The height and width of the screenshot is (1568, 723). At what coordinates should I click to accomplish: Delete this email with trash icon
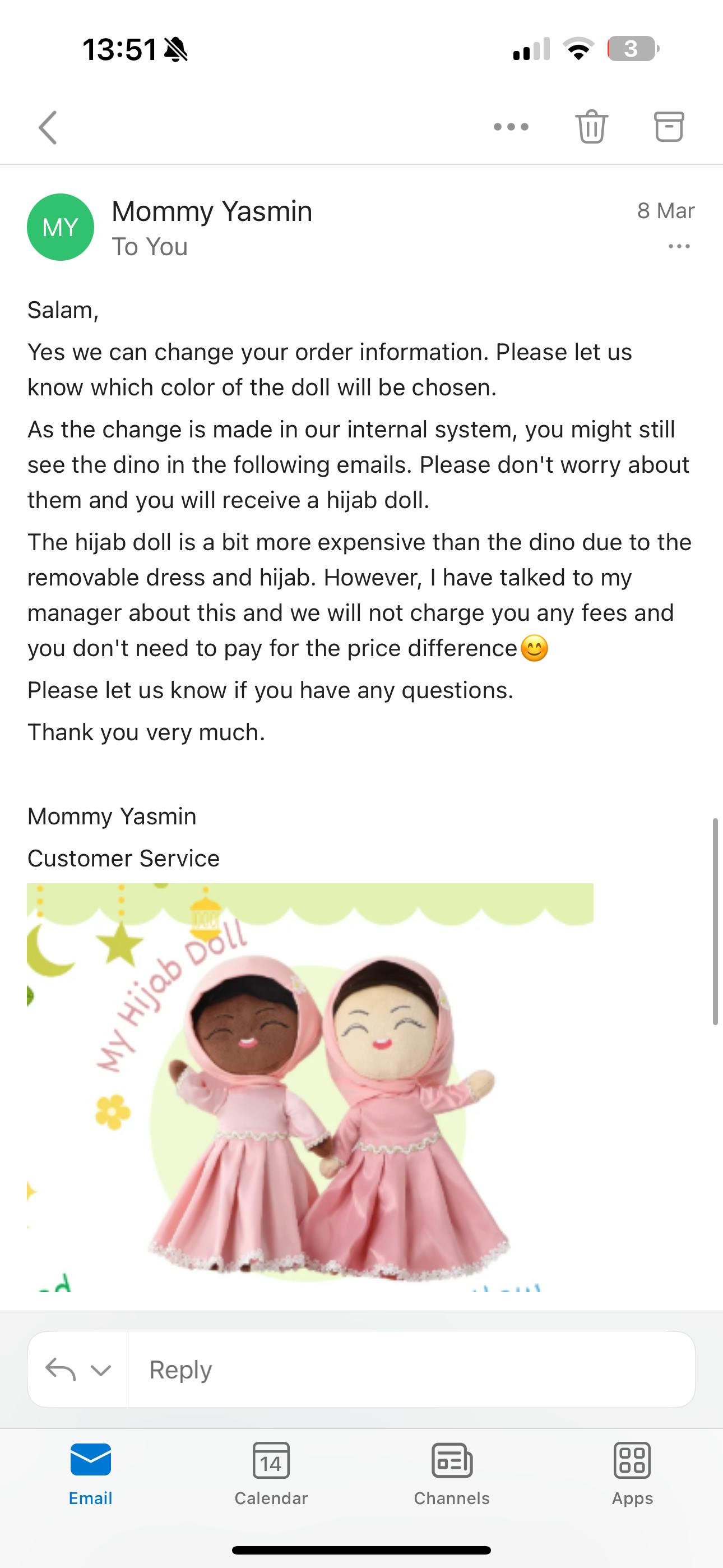pyautogui.click(x=591, y=127)
